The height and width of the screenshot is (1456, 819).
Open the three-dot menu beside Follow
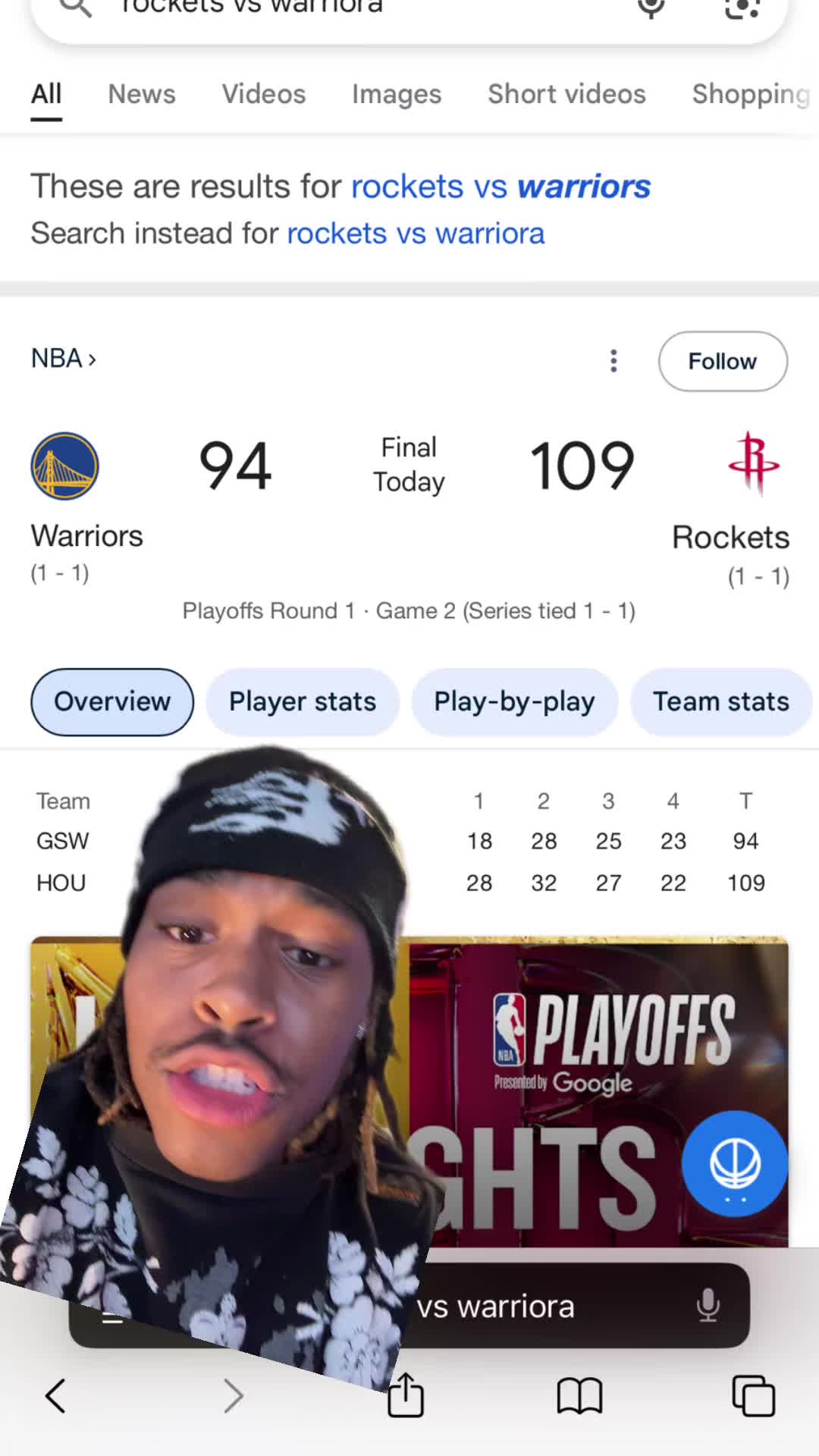tap(613, 361)
